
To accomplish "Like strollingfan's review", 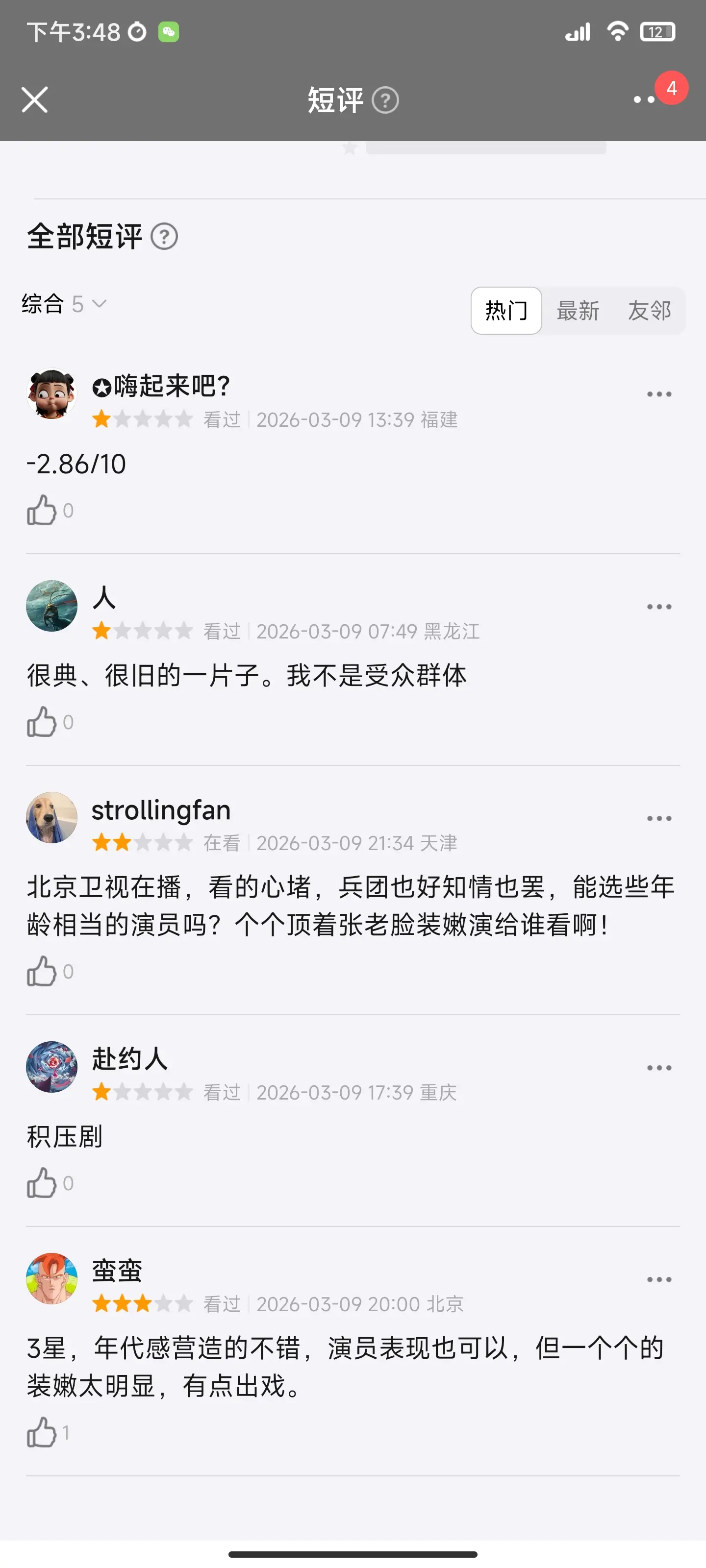I will pos(41,971).
